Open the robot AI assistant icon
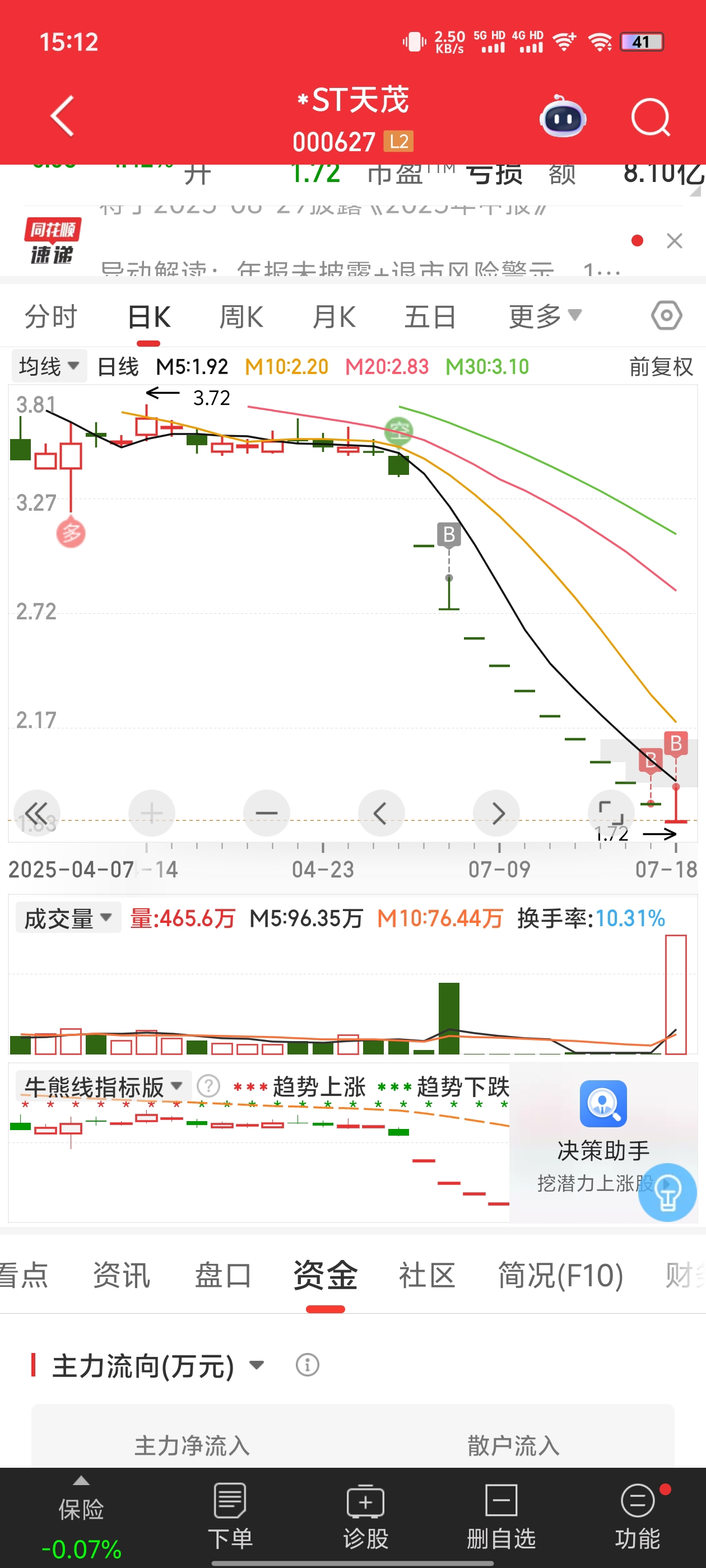Image resolution: width=706 pixels, height=1568 pixels. [562, 116]
